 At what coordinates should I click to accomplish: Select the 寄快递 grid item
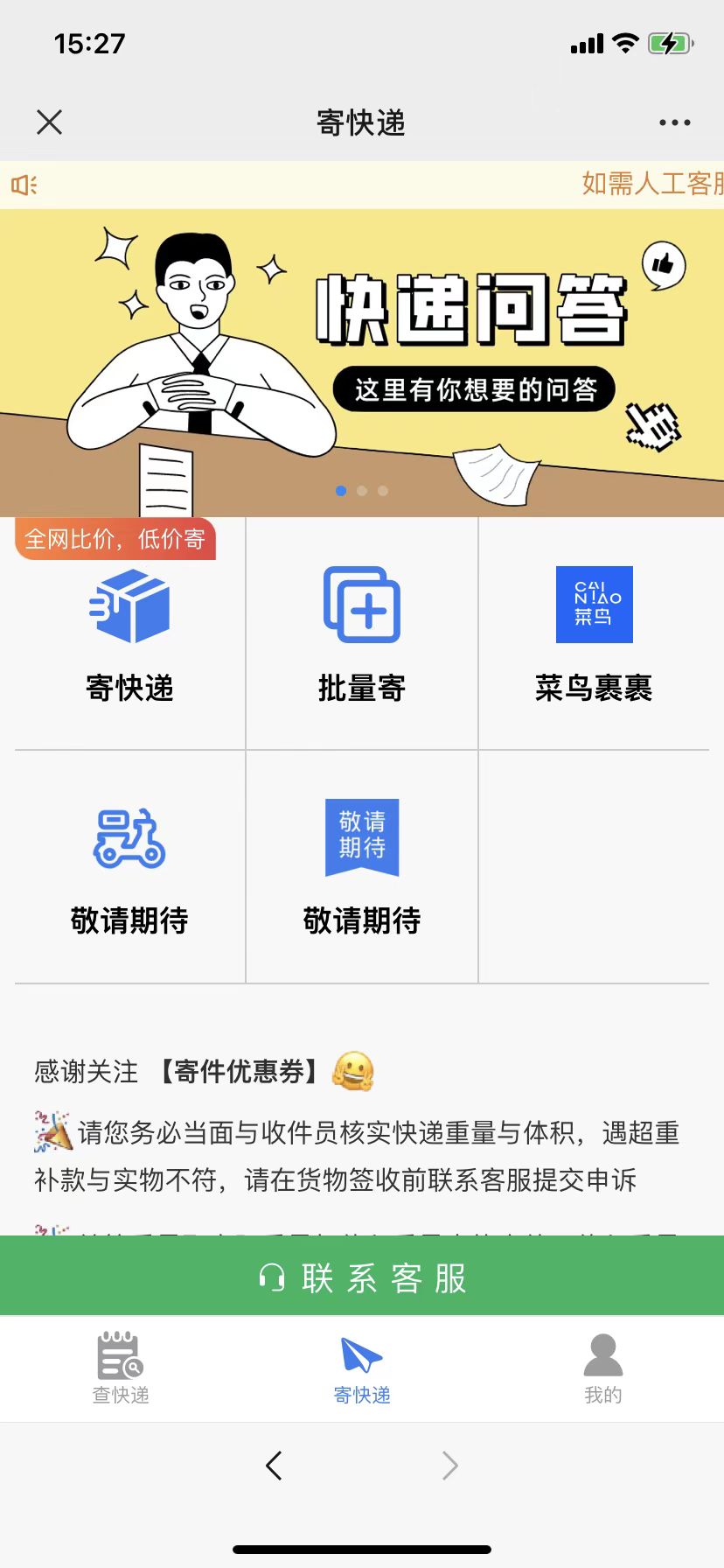[x=129, y=633]
